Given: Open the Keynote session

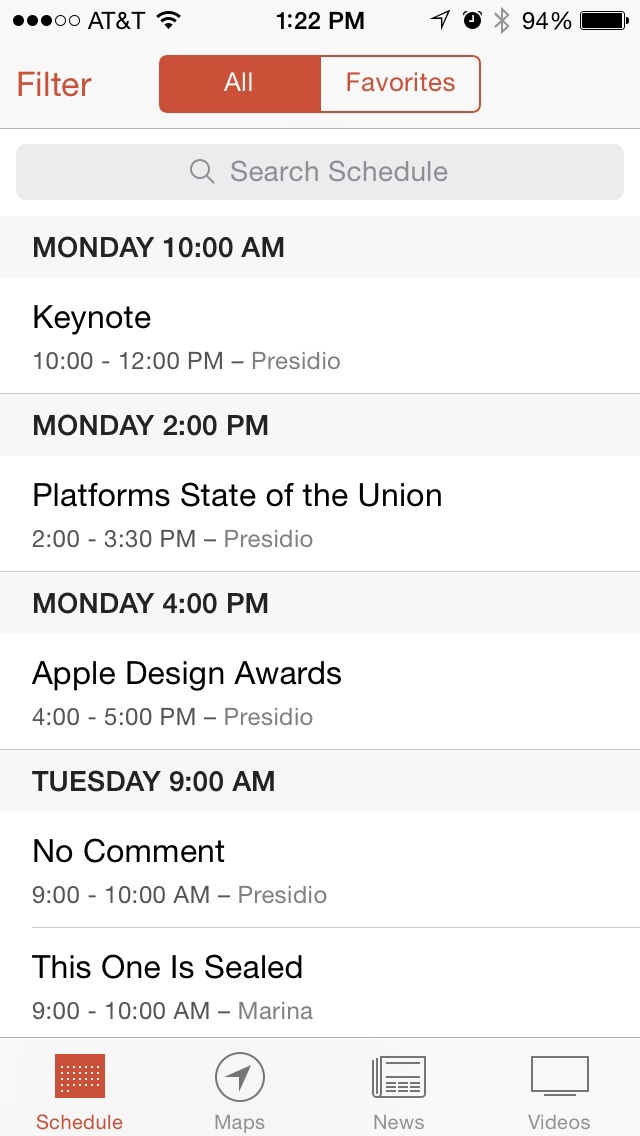Looking at the screenshot, I should pos(320,336).
